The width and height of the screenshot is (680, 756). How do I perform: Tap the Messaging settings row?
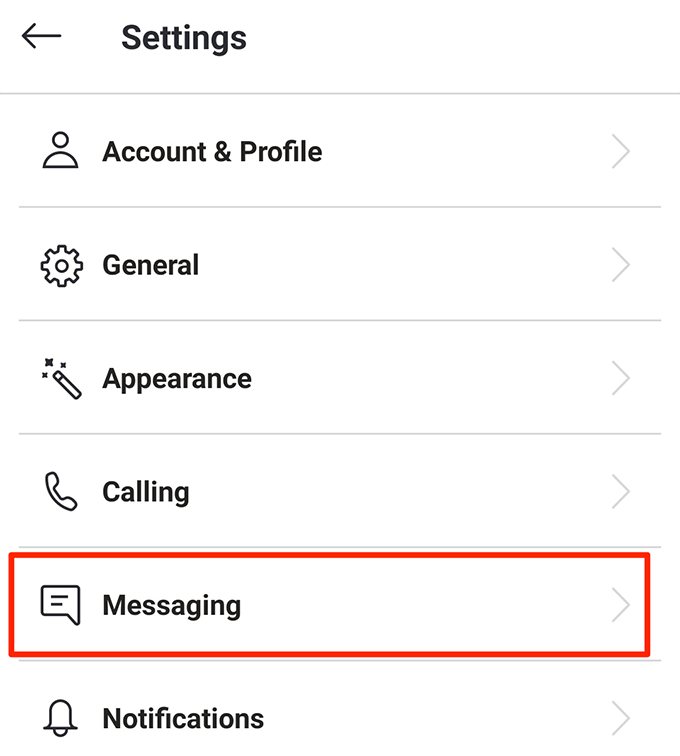172,605
